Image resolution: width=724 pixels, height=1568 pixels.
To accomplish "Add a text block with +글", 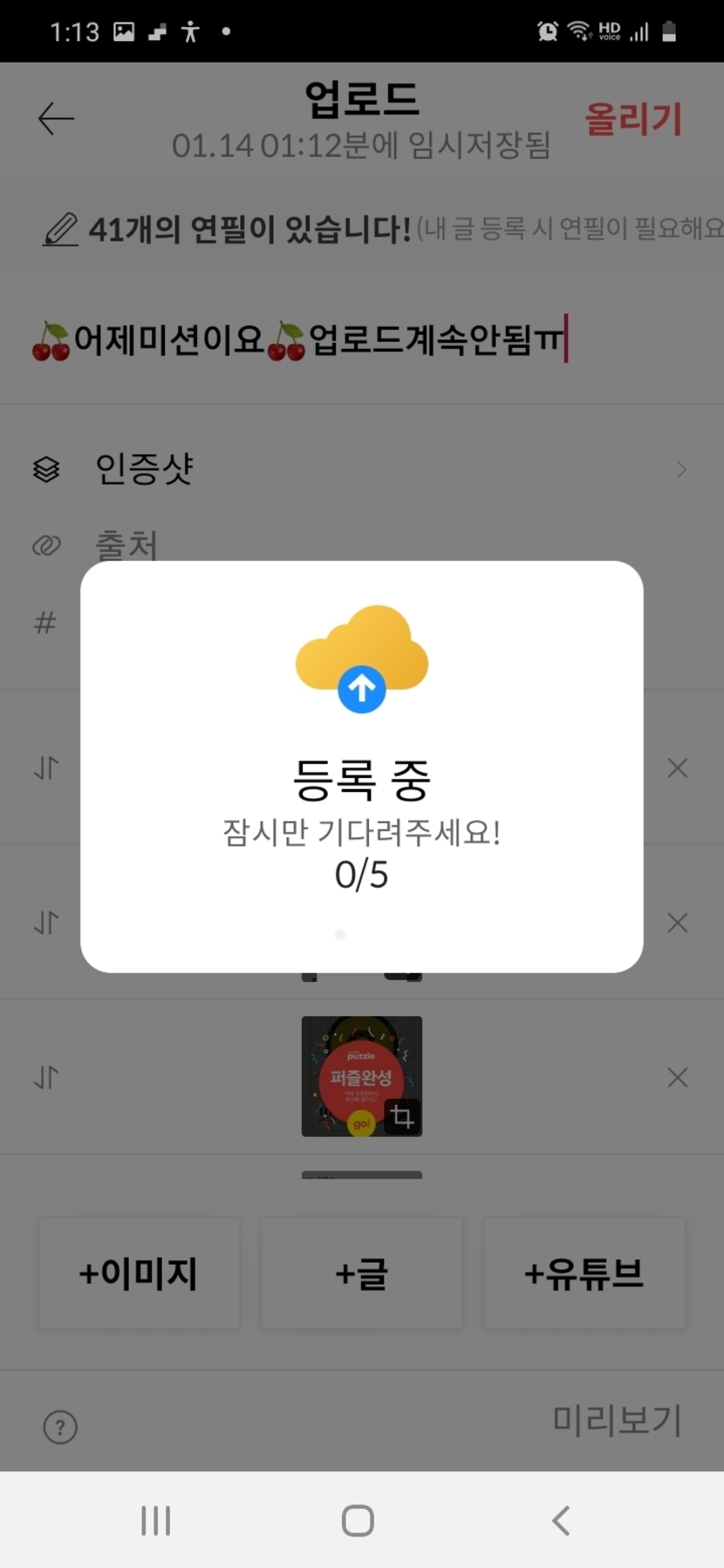I will (x=361, y=1273).
